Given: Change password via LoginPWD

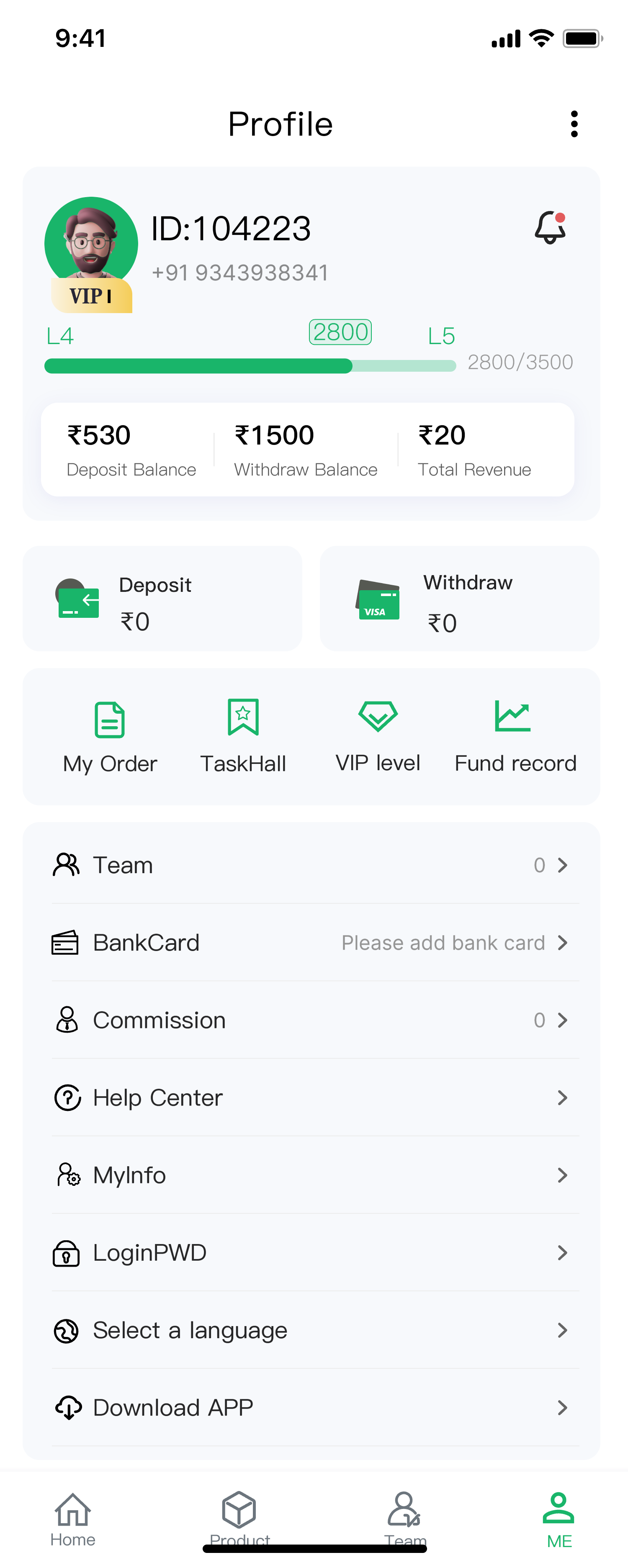Looking at the screenshot, I should 311,1253.
